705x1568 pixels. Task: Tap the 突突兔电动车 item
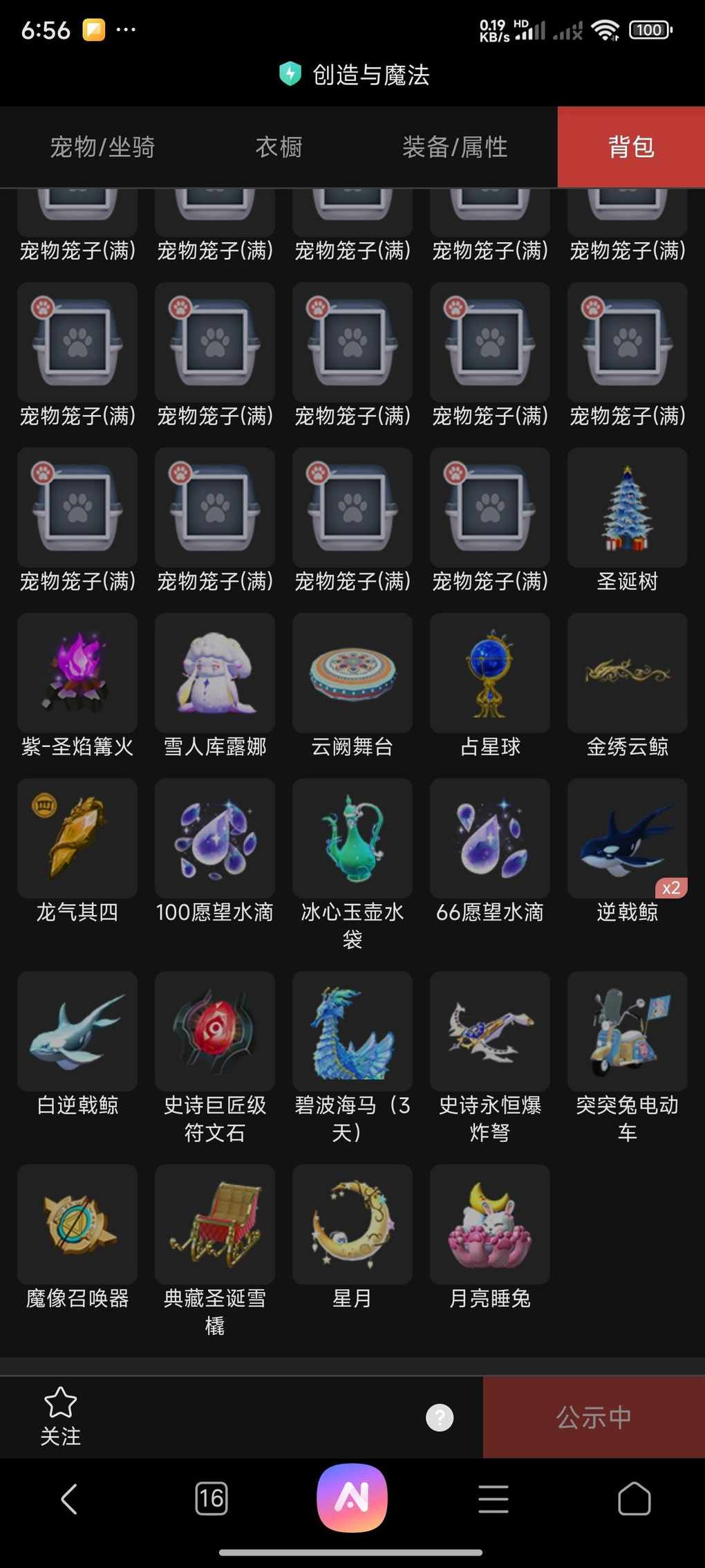click(x=627, y=1032)
